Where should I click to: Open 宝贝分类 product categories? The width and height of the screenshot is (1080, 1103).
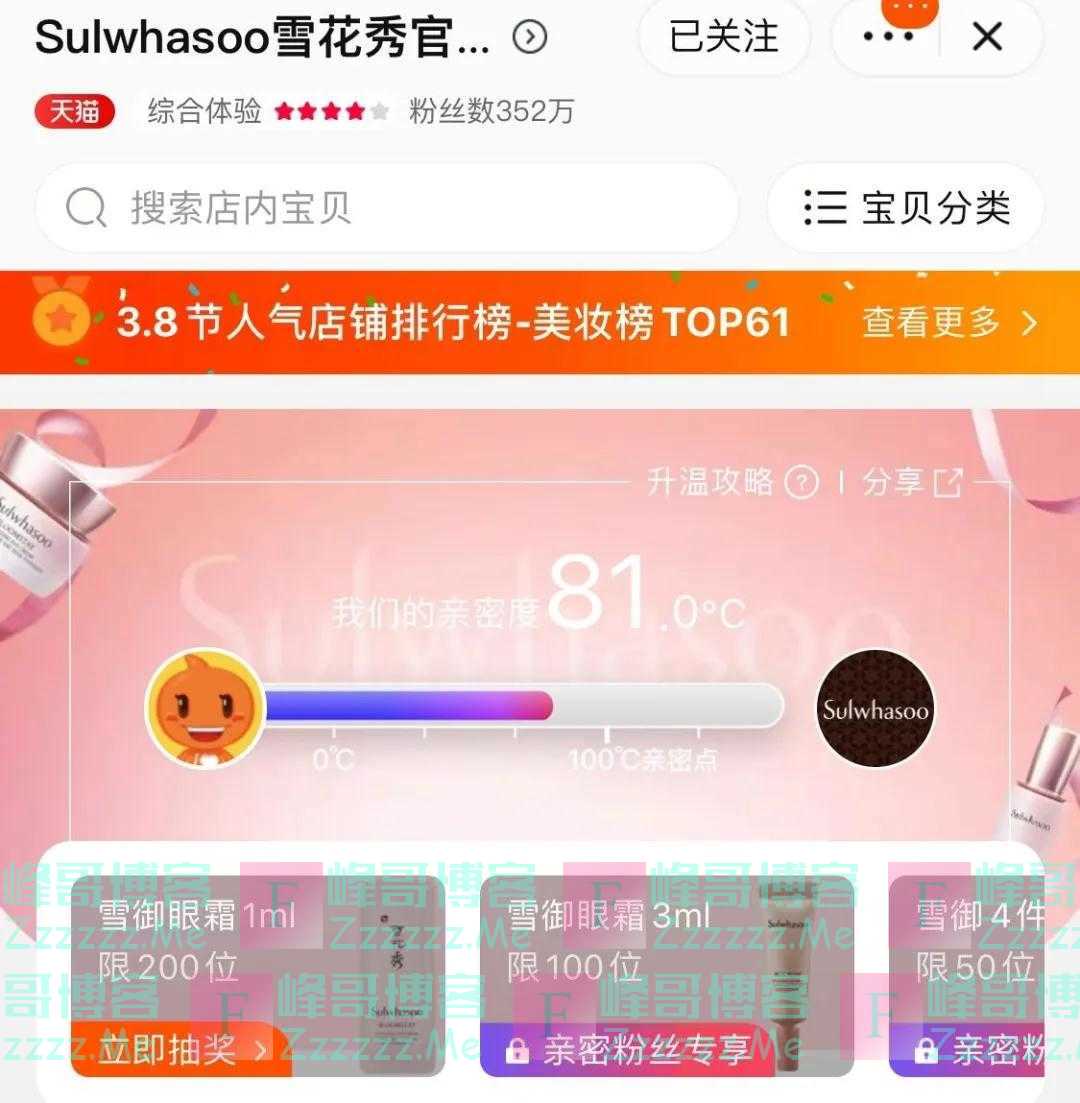point(906,208)
